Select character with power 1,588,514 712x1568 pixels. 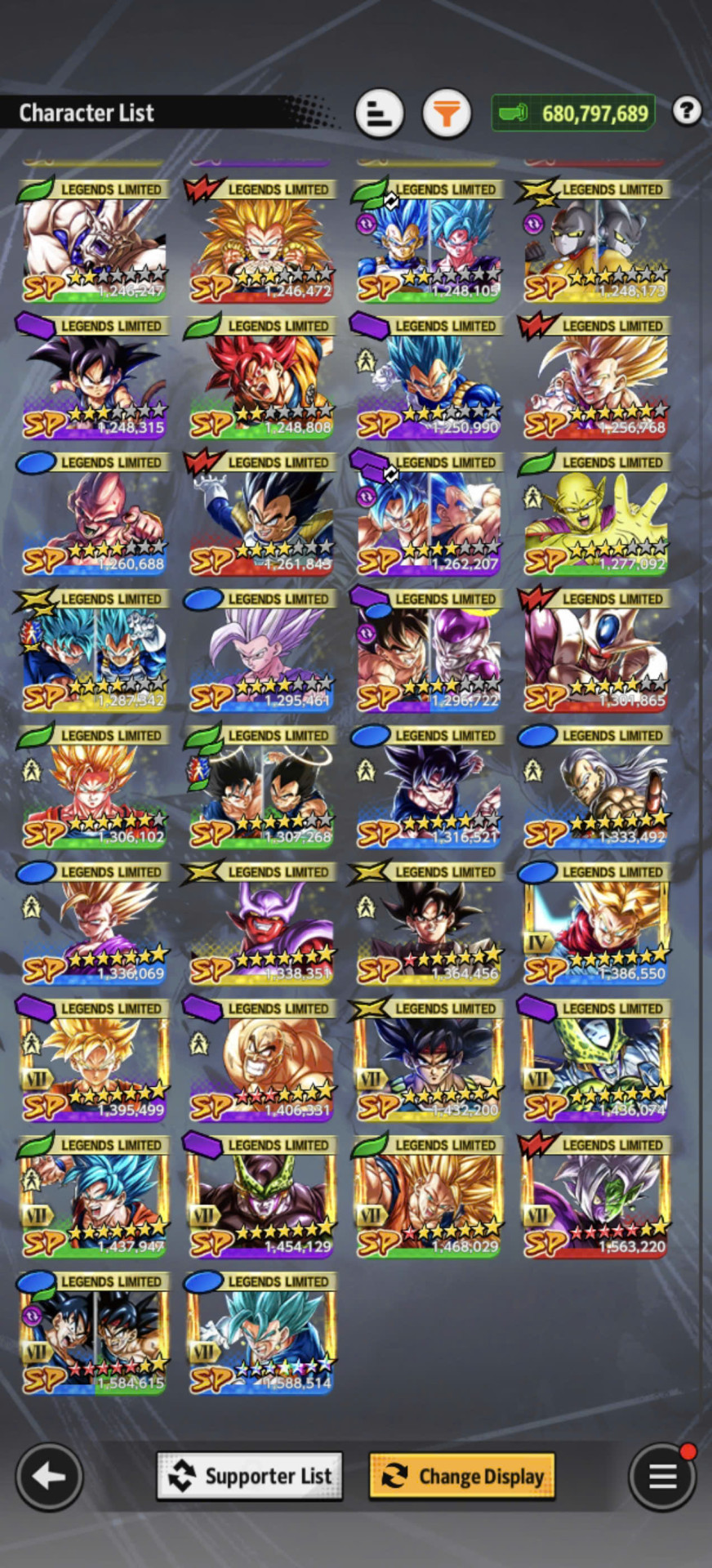pos(260,1333)
